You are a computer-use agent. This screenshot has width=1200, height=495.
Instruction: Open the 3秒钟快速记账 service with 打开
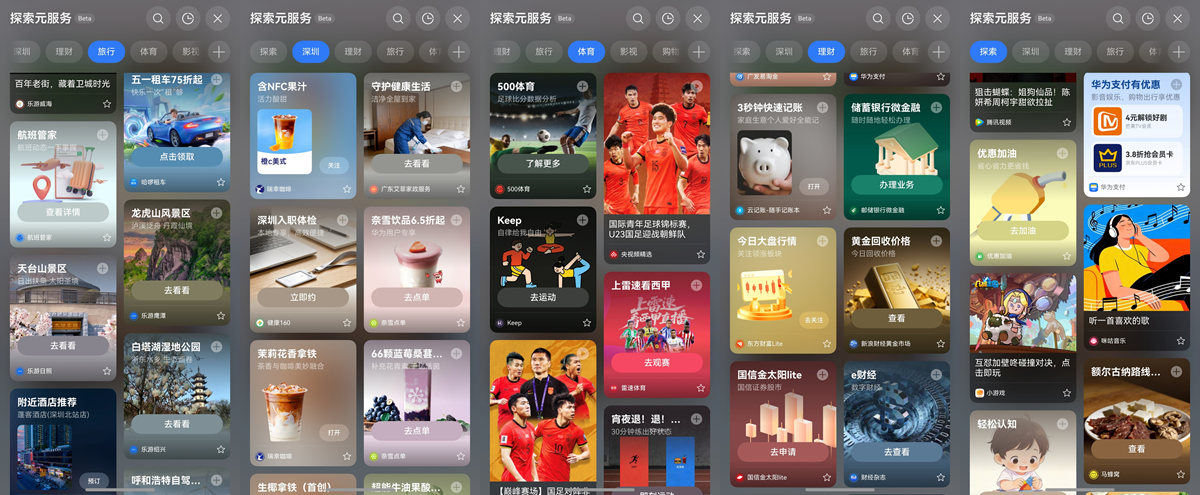point(813,186)
